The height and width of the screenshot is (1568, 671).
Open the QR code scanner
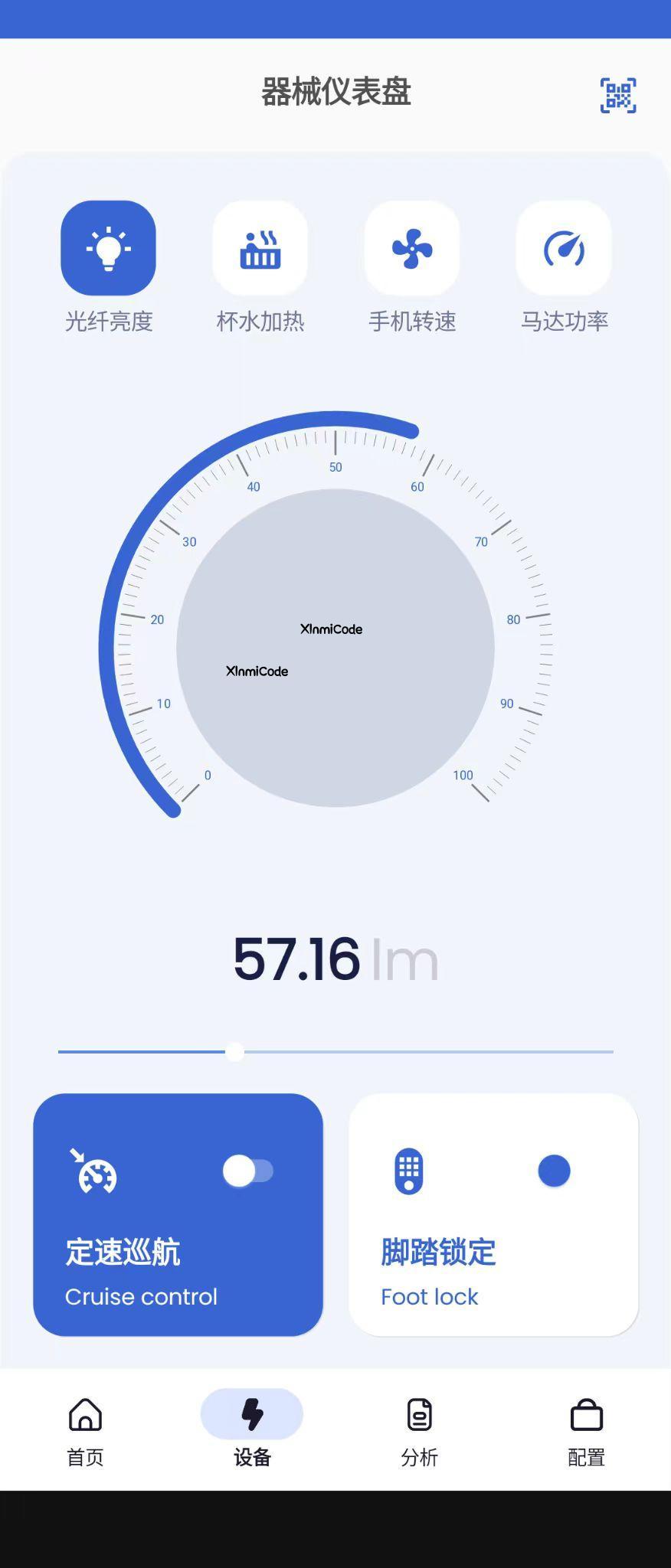[617, 96]
